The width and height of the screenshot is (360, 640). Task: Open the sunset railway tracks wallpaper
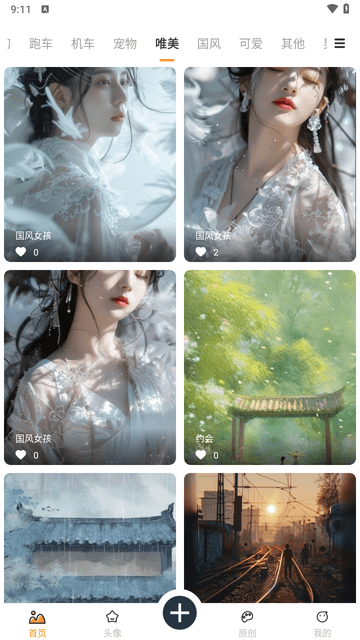(x=270, y=538)
